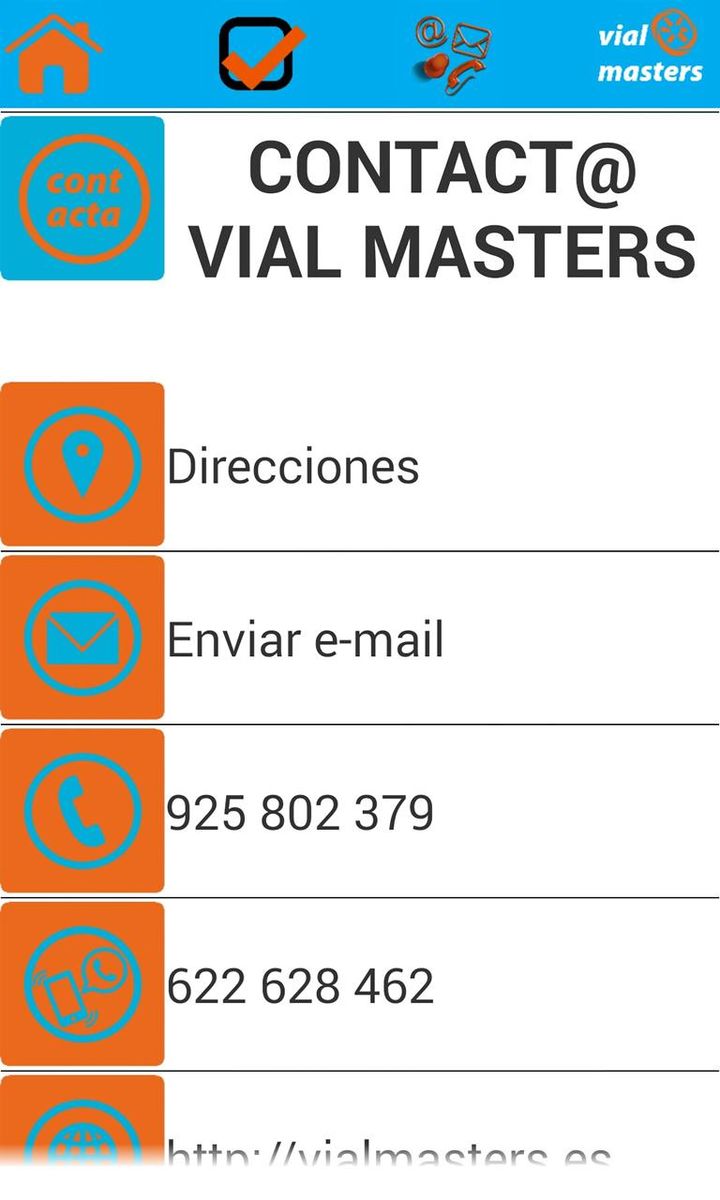720x1200 pixels.
Task: Select the envelope icon beside Enviar e-mail
Action: click(x=84, y=638)
